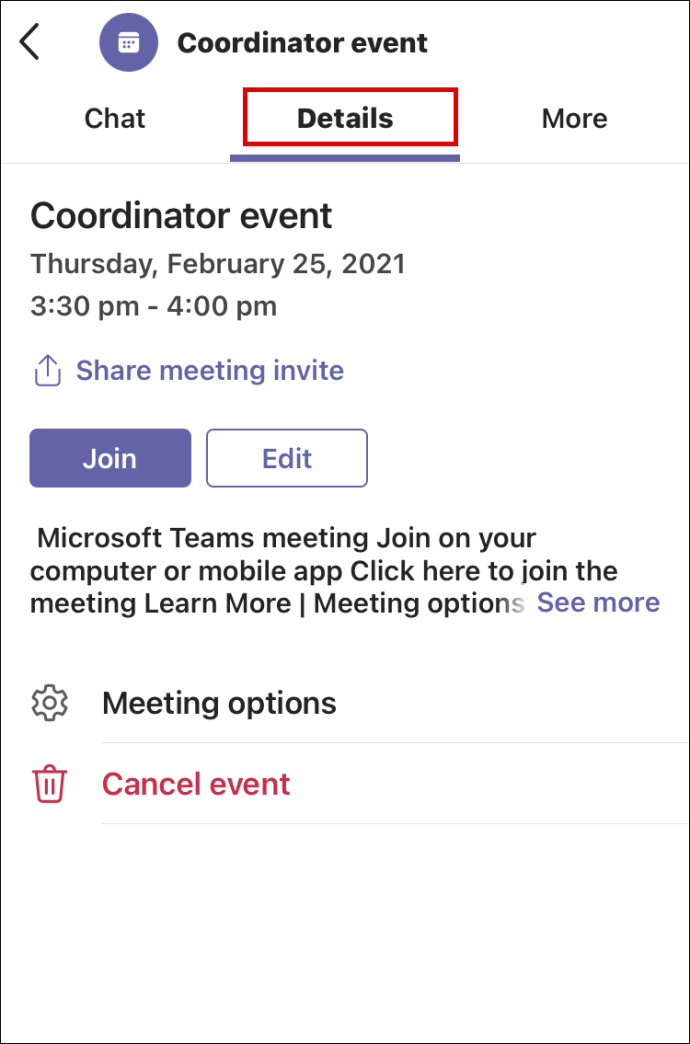Expand description with See more
Viewport: 690px width, 1044px height.
(x=598, y=602)
